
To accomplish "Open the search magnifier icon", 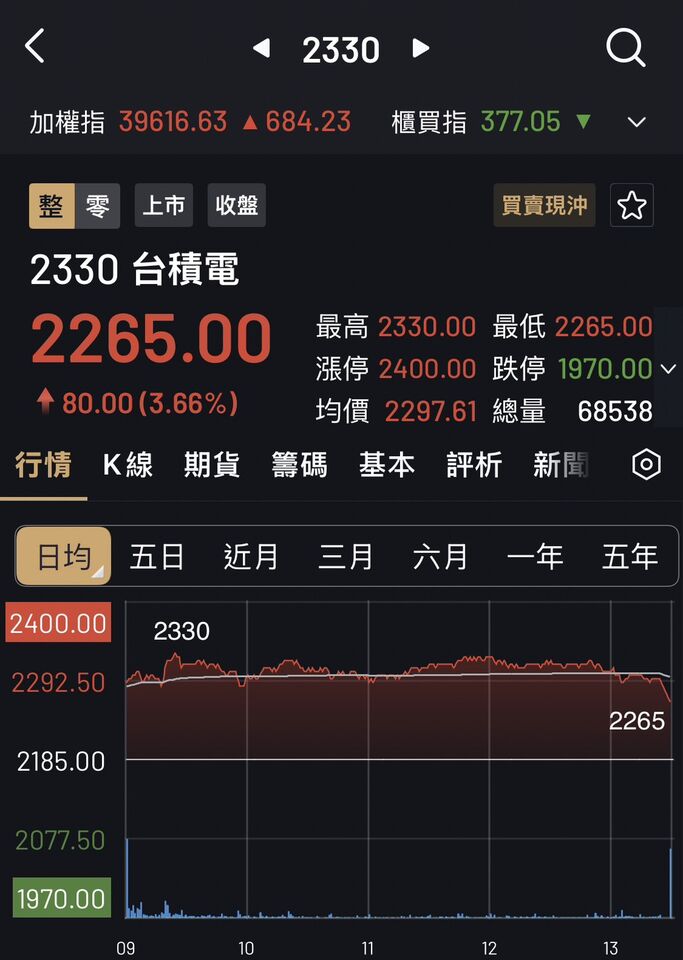I will pos(626,48).
